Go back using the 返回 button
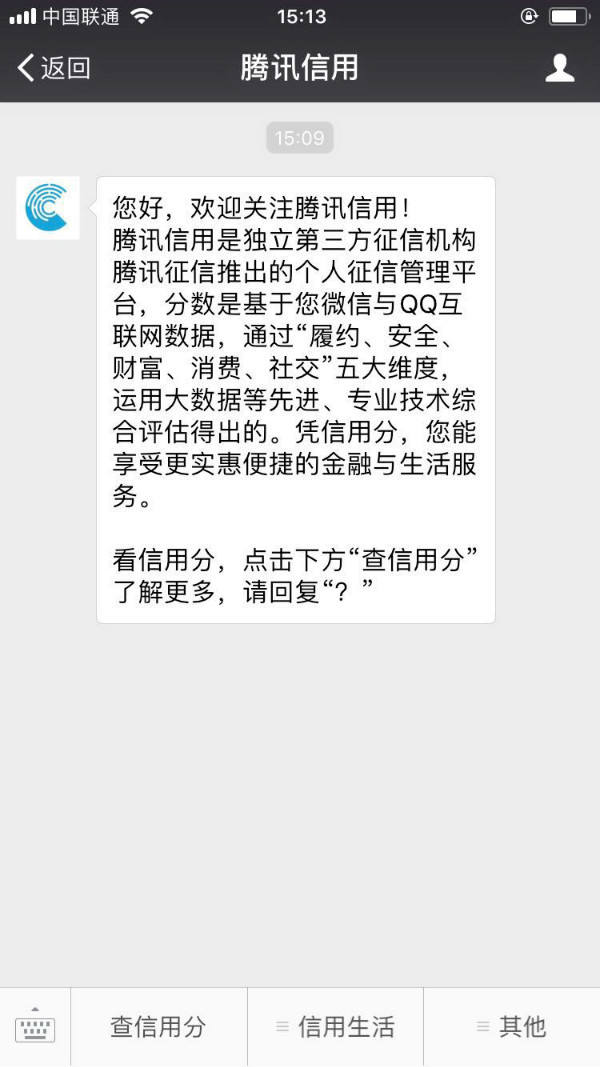The width and height of the screenshot is (600, 1067). click(54, 68)
